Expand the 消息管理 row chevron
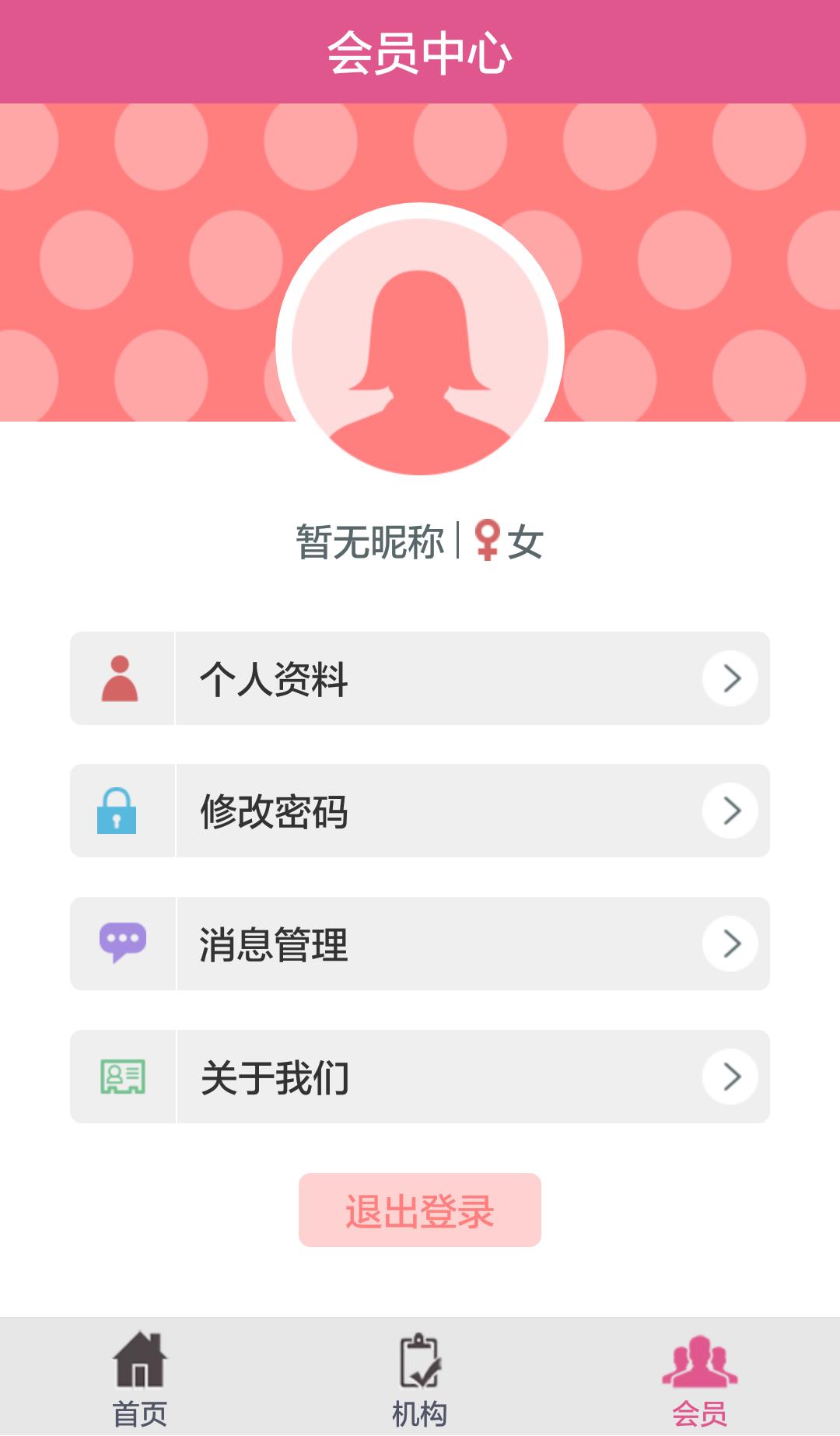Image resolution: width=840 pixels, height=1436 pixels. (731, 944)
